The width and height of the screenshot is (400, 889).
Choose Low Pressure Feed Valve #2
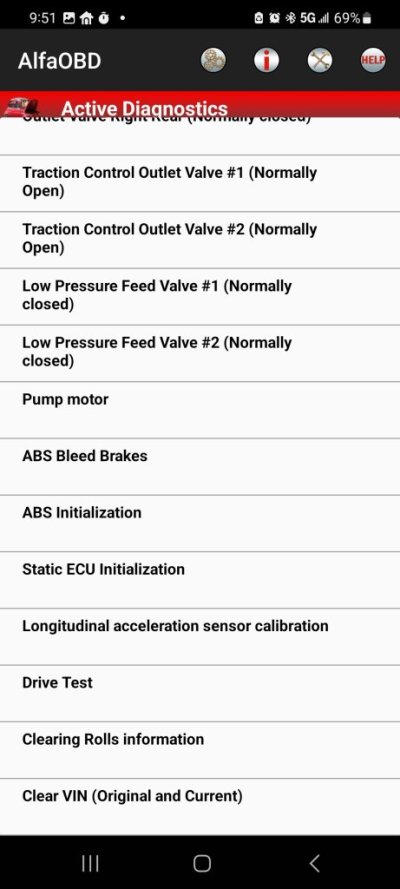point(200,353)
